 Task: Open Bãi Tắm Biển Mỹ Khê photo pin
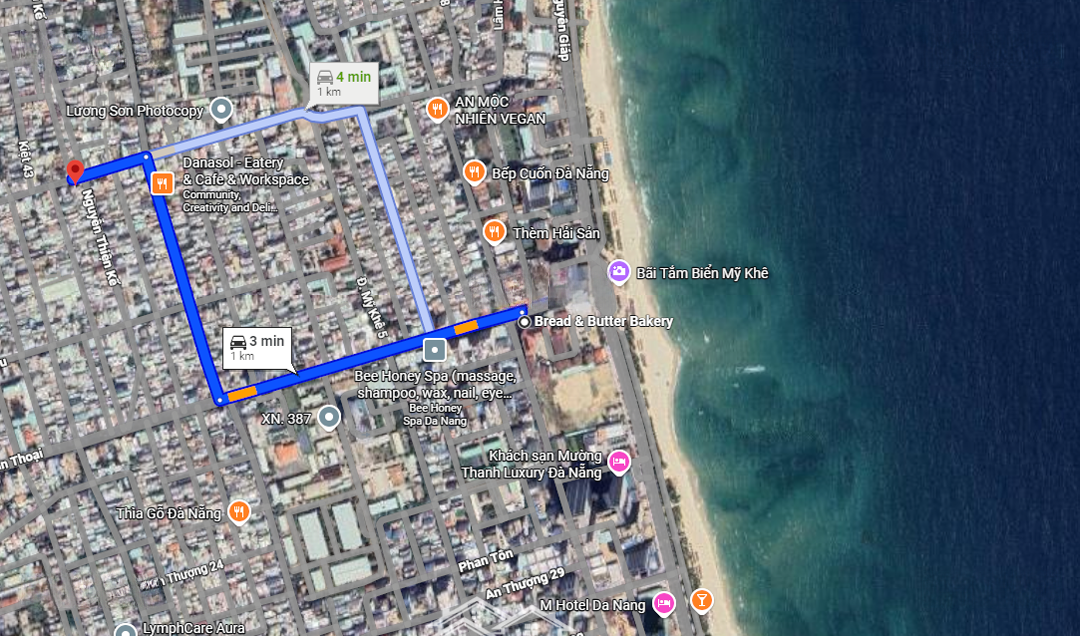click(619, 272)
